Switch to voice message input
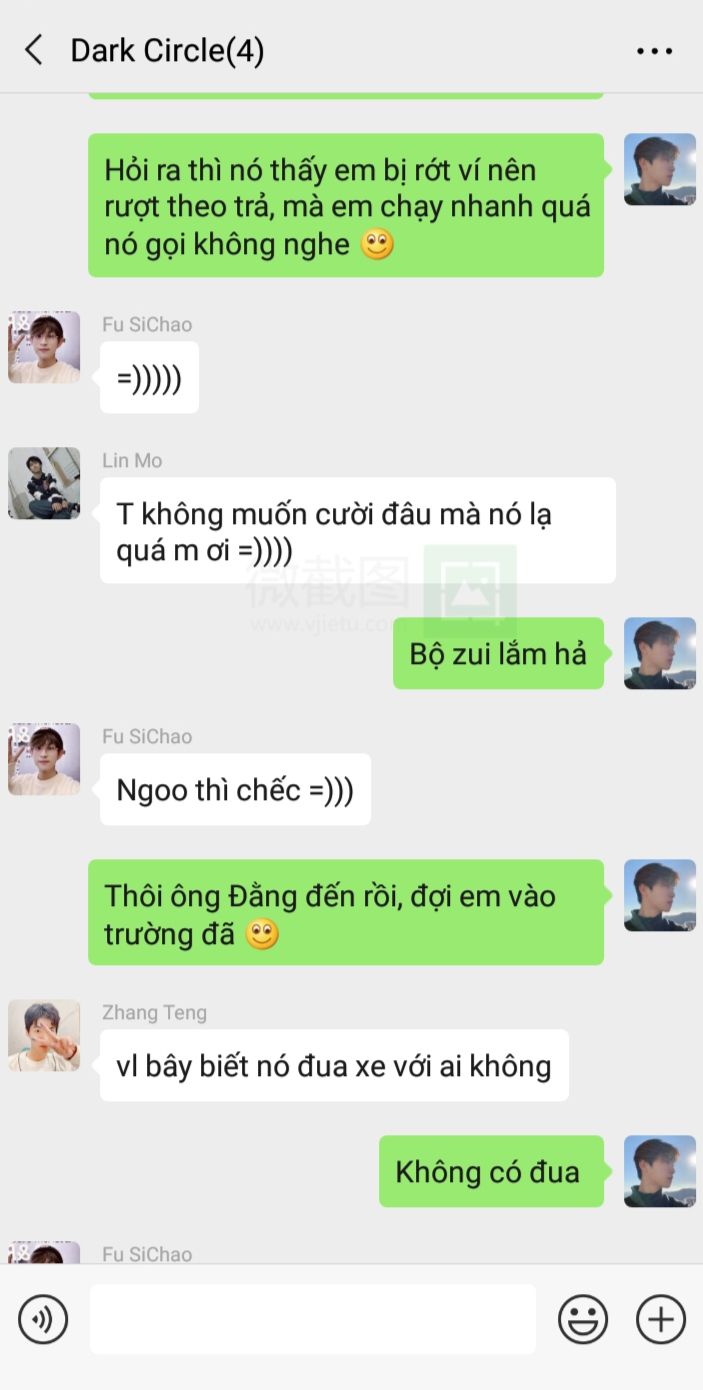Viewport: 703px width, 1390px height. click(x=43, y=1319)
